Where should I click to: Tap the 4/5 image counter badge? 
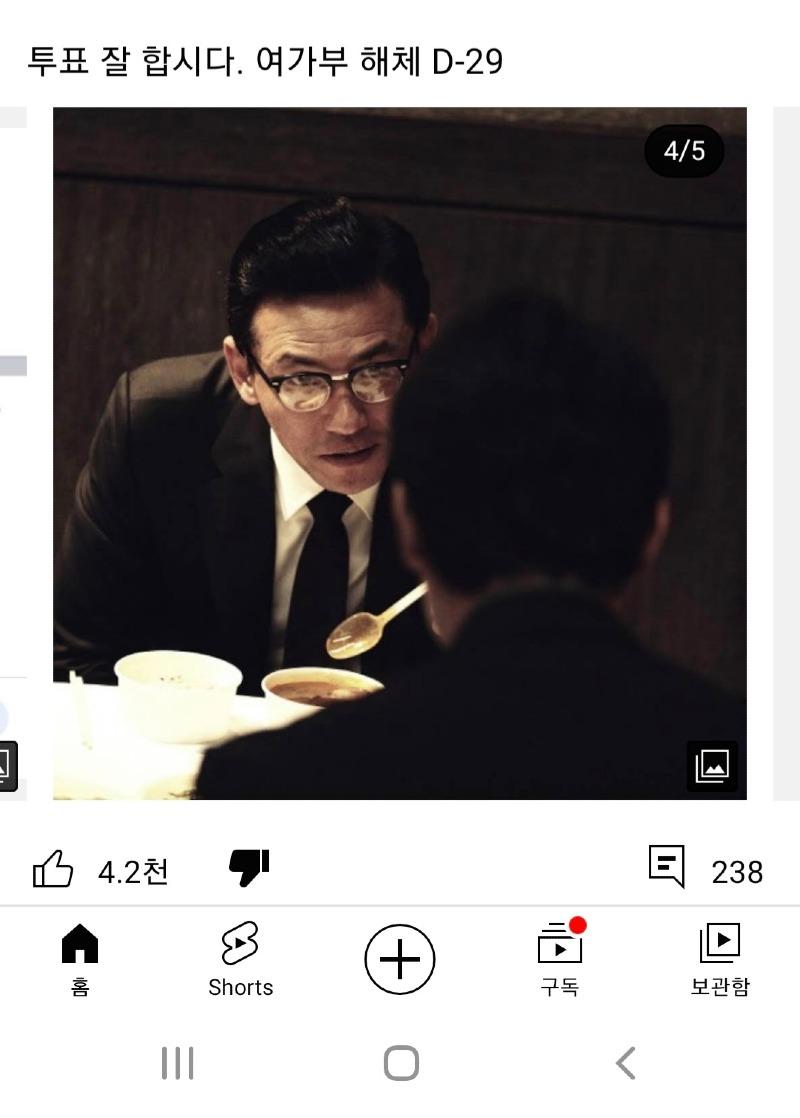pyautogui.click(x=685, y=152)
